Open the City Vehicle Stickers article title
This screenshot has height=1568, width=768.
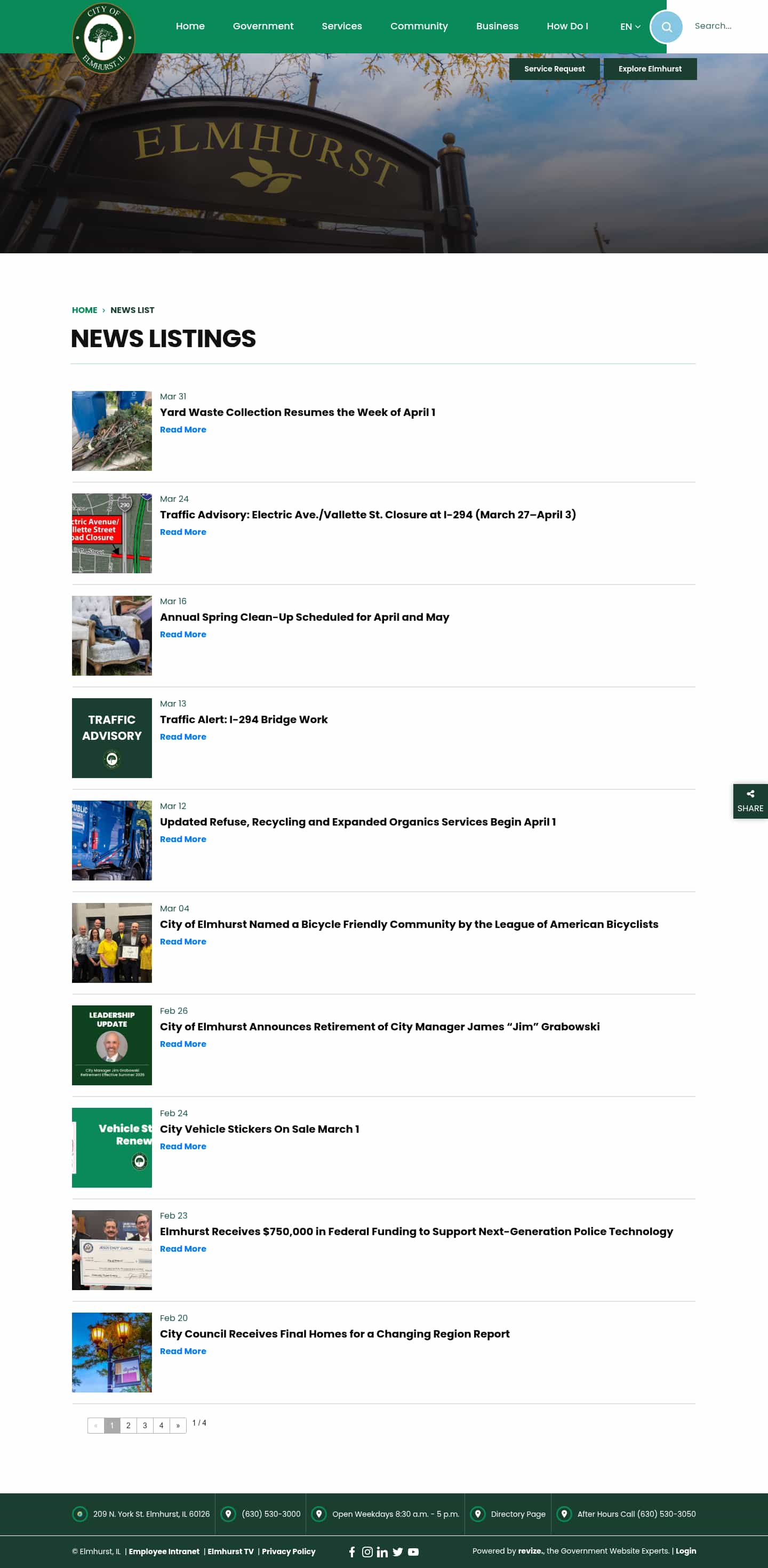(259, 1129)
